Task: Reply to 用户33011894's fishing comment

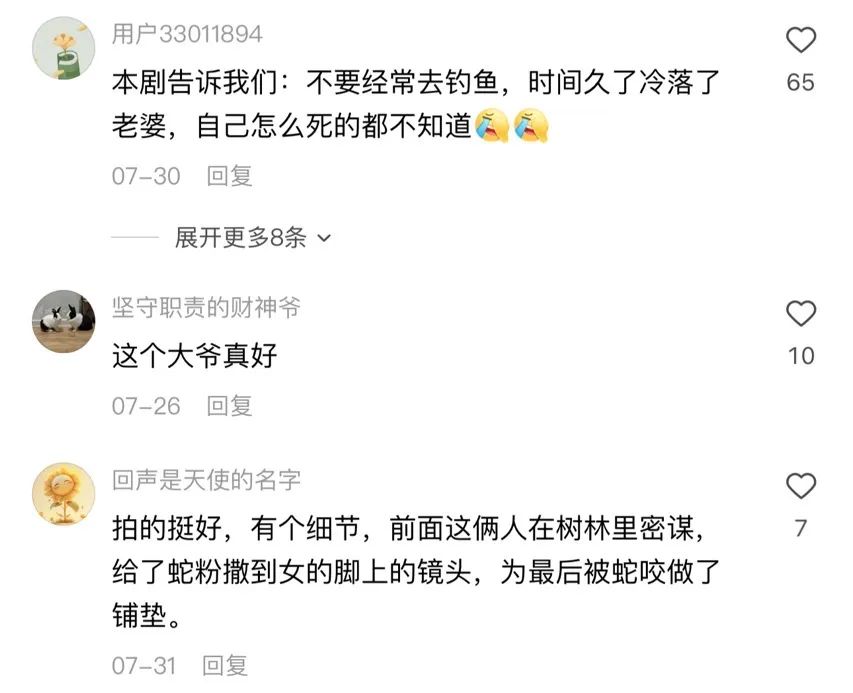Action: (229, 177)
